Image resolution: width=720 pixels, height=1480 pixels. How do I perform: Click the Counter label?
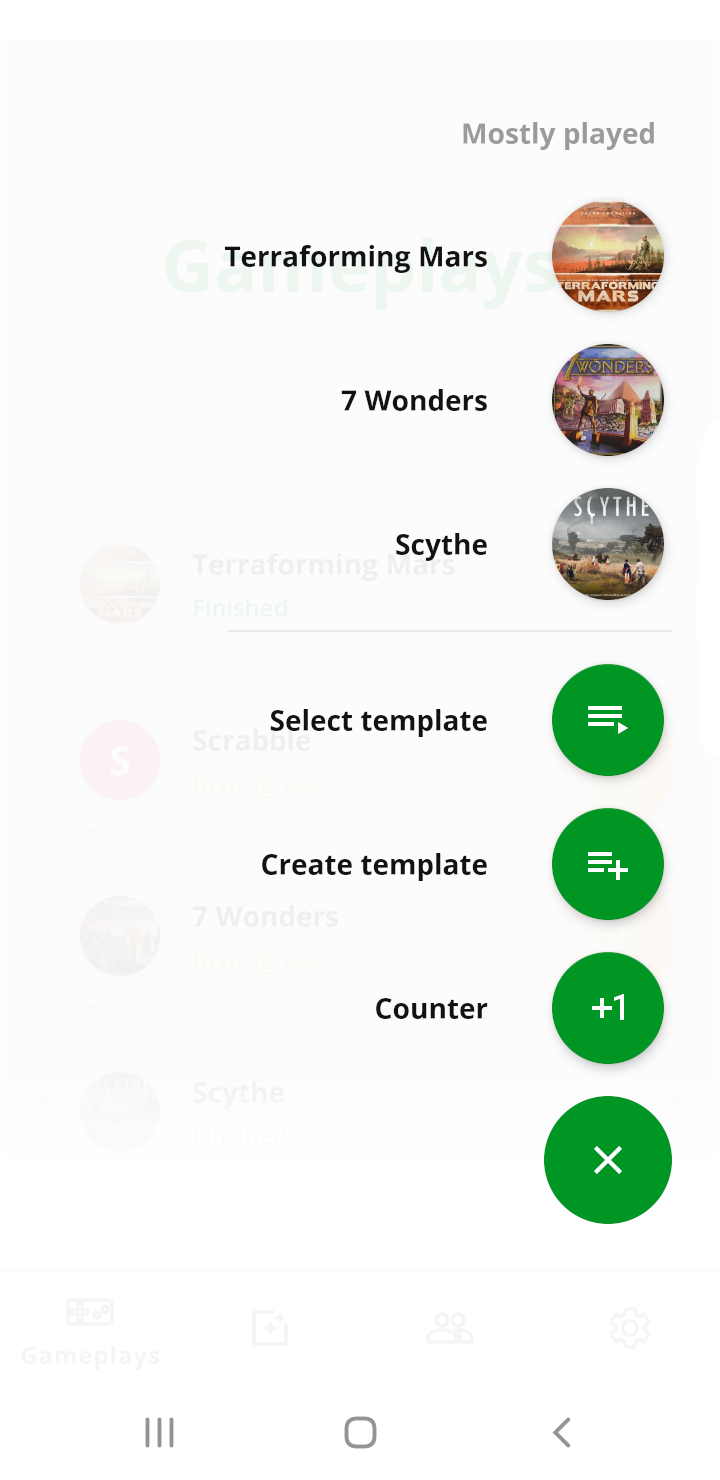(431, 1007)
